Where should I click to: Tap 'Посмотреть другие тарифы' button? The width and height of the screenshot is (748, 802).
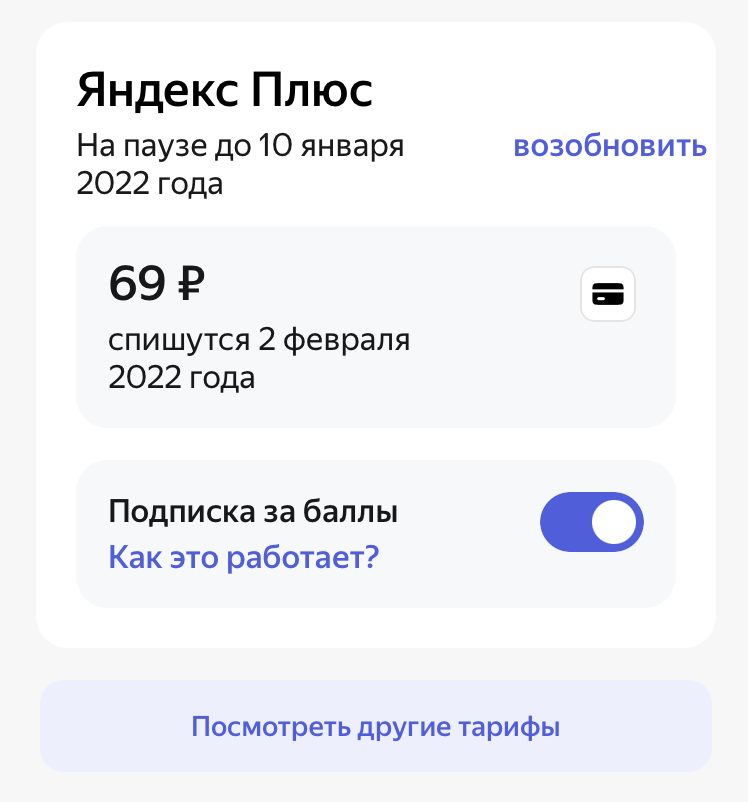coord(375,726)
